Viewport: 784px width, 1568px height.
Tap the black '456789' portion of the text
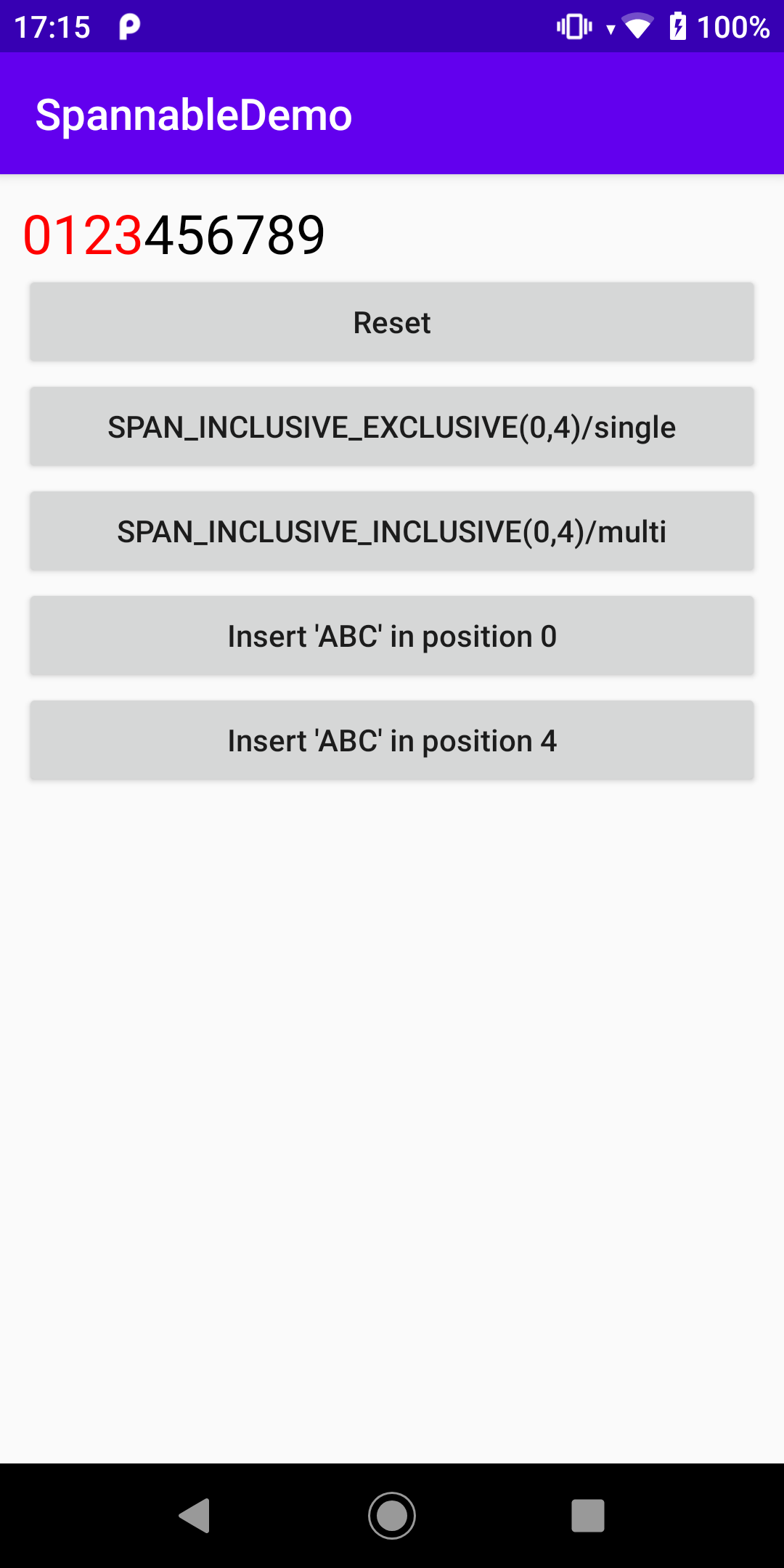(x=232, y=234)
